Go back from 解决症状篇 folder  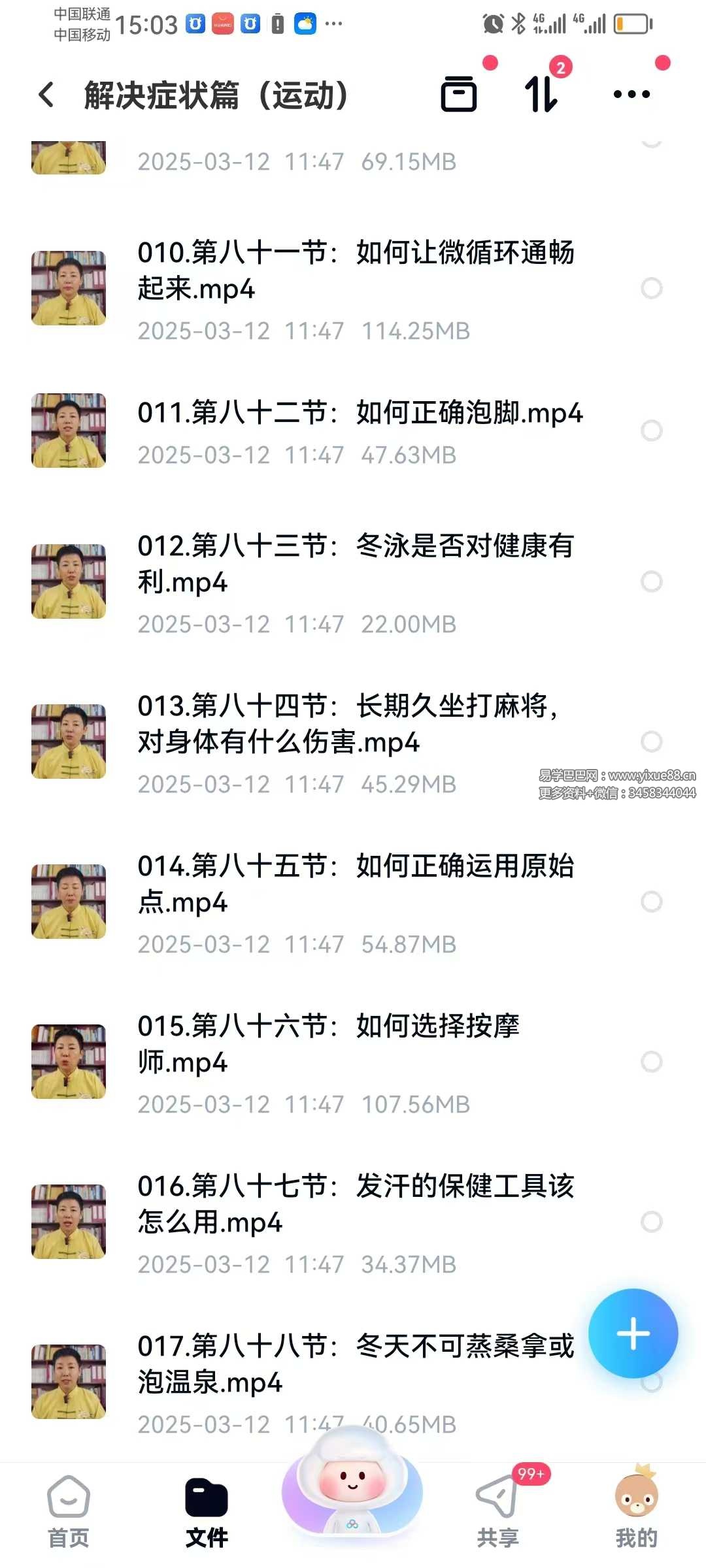[46, 95]
